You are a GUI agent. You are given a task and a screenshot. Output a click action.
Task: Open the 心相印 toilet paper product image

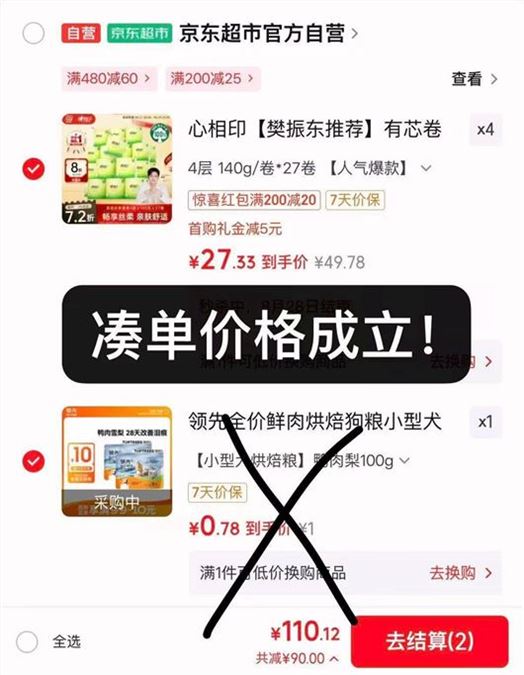(x=117, y=169)
